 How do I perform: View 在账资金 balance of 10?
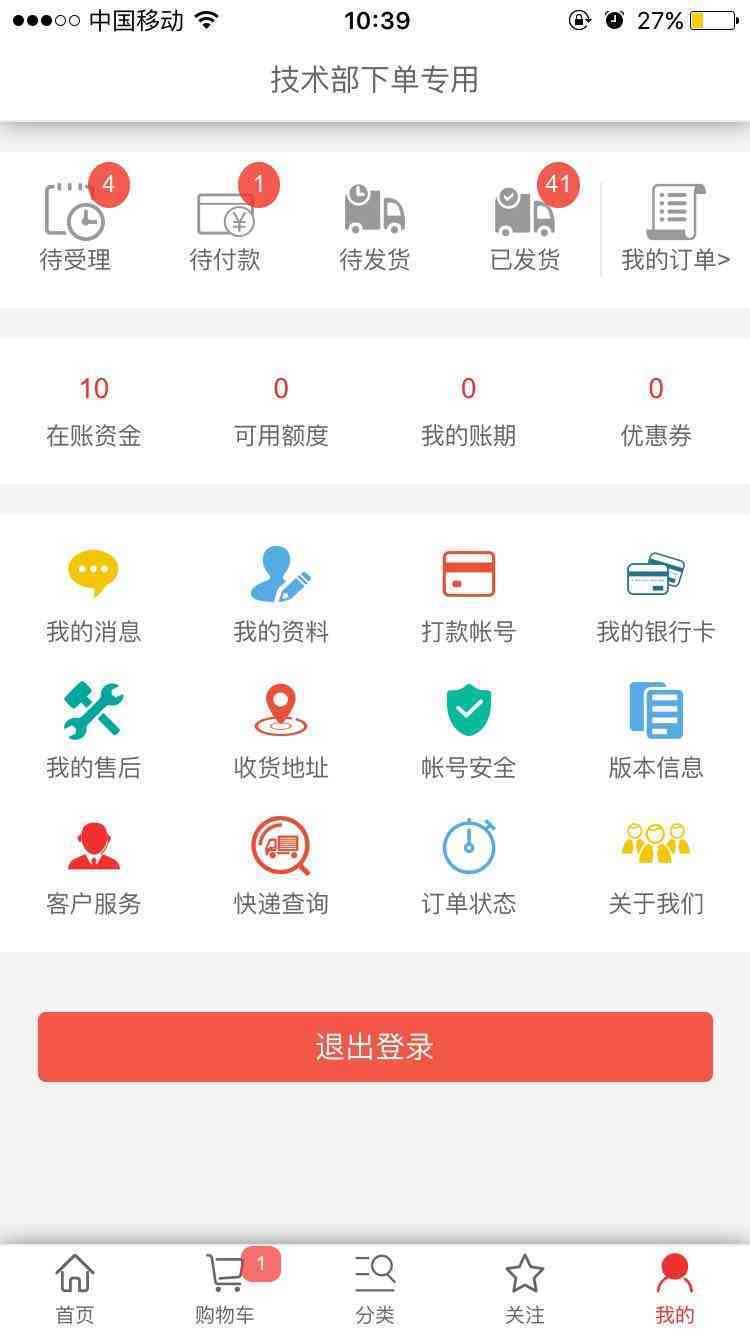93,405
